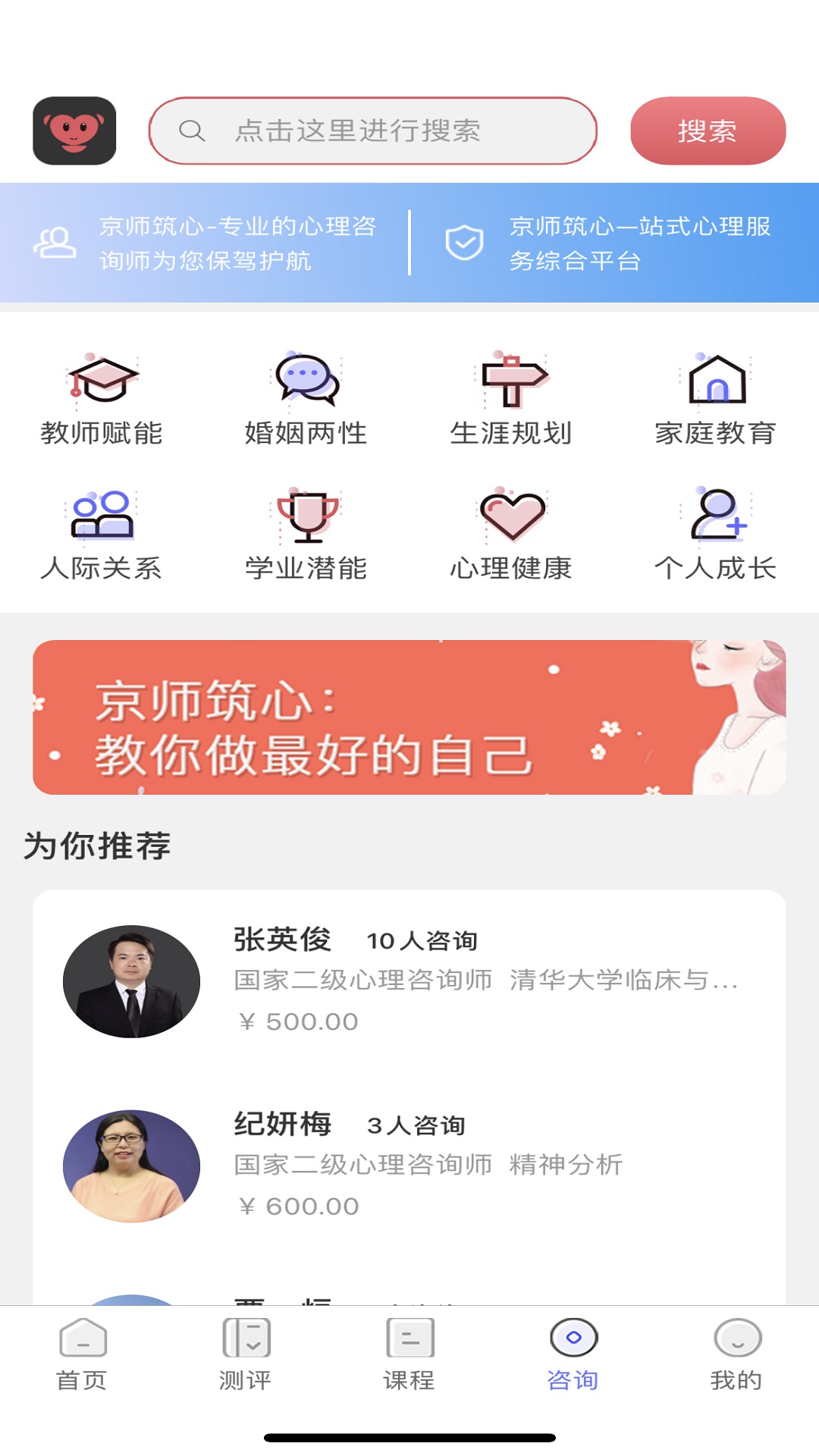Open counselor 纪妍梅's listing
819x1456 pixels.
click(409, 1166)
